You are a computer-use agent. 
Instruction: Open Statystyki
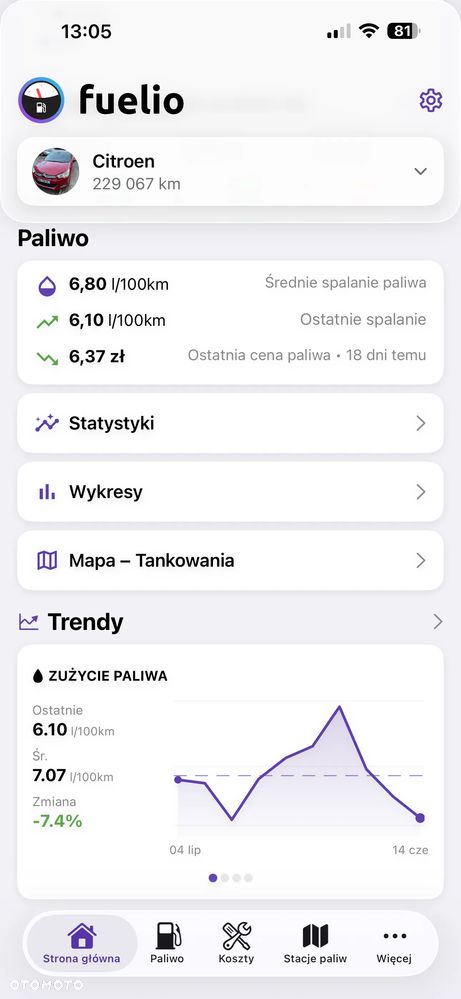click(x=230, y=423)
